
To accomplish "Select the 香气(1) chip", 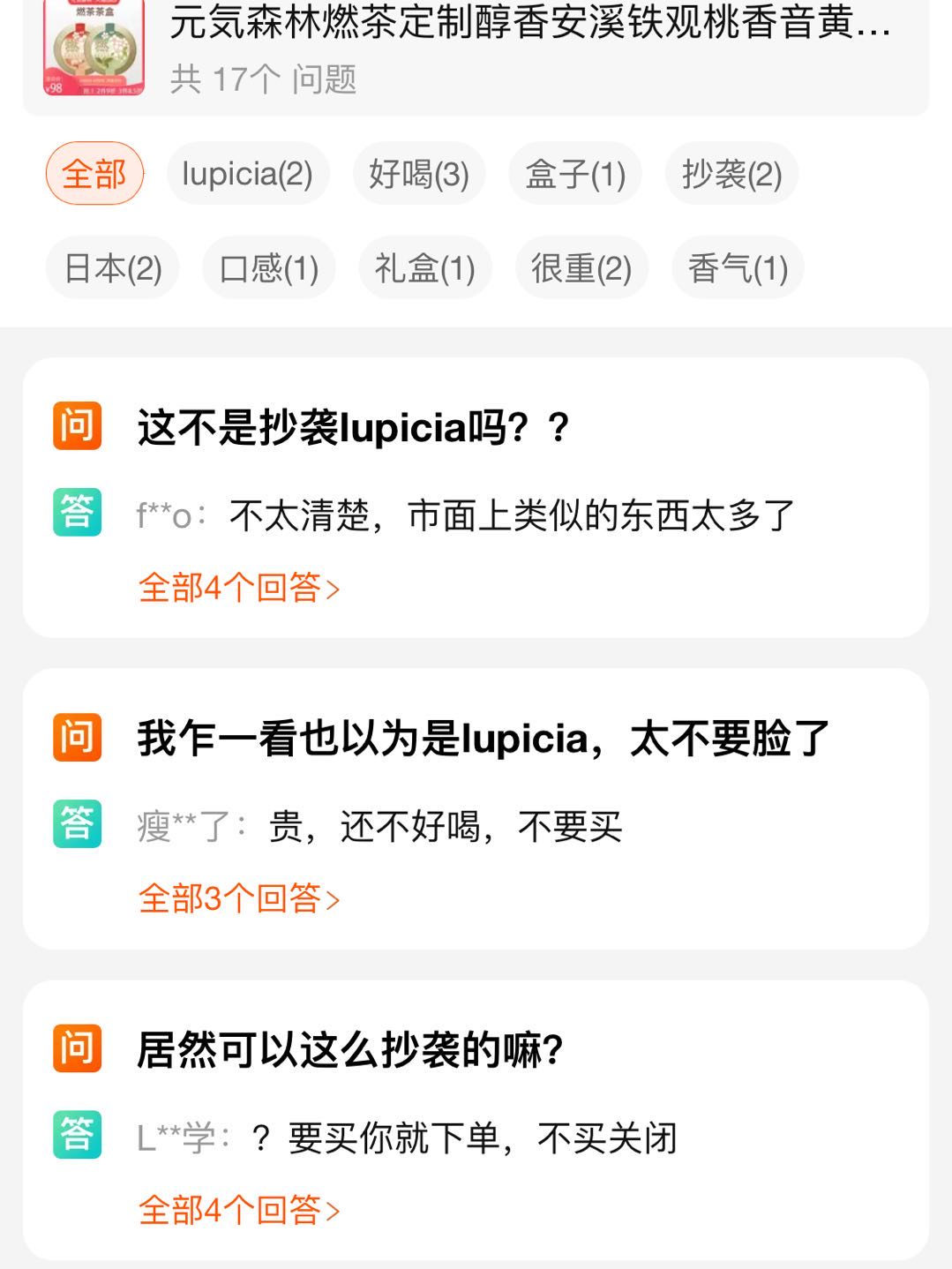I will 738,267.
